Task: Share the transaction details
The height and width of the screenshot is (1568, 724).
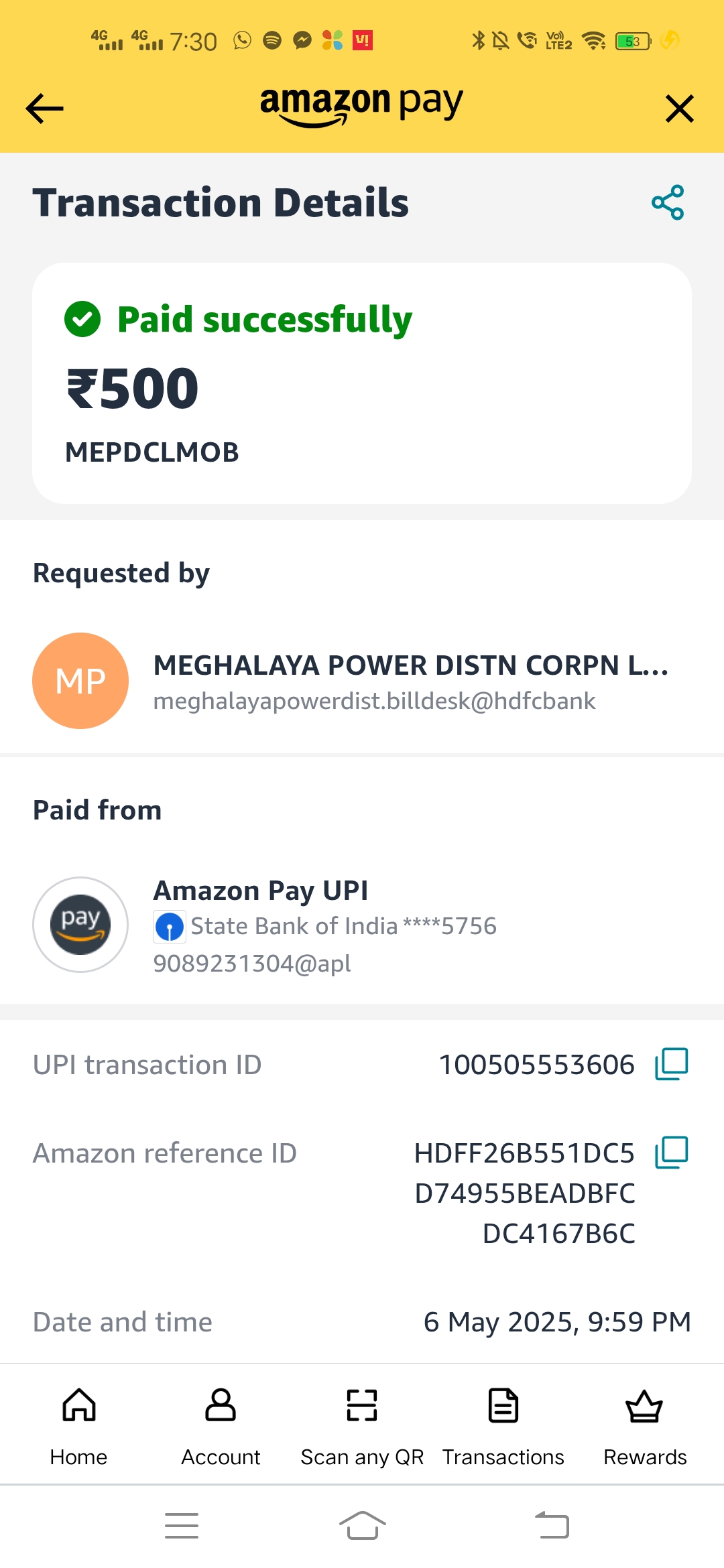Action: 668,202
